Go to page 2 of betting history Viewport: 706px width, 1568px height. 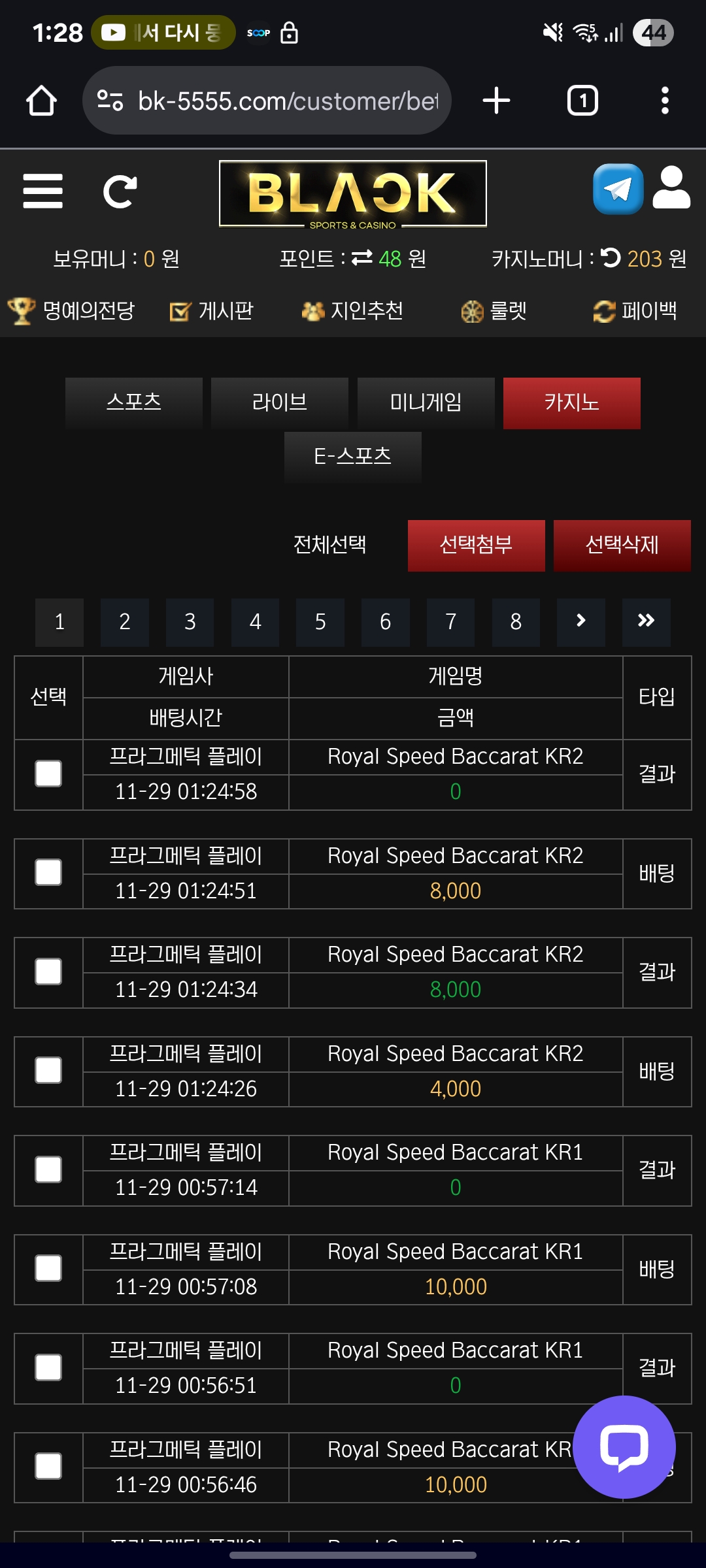click(125, 622)
